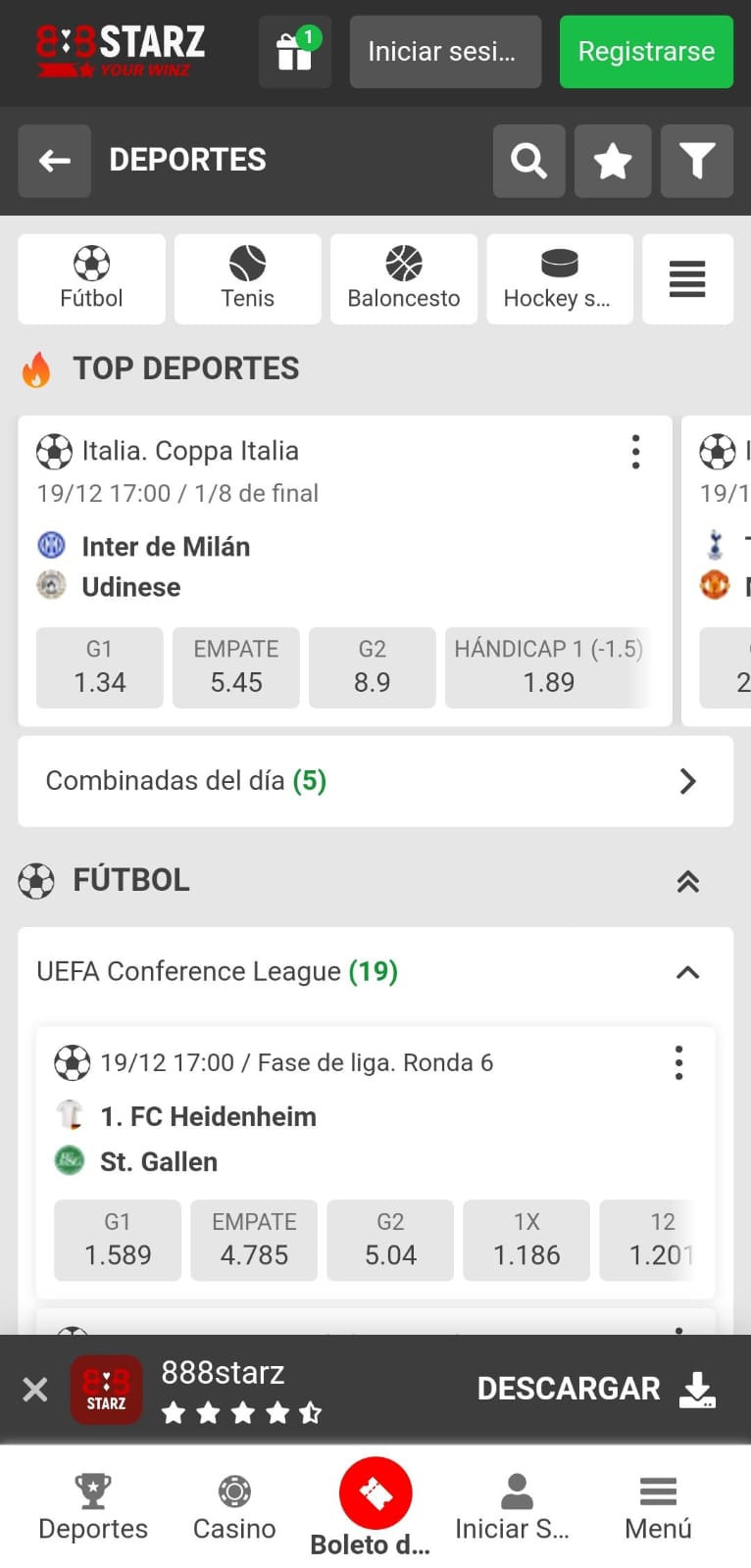
Task: Open the sports search icon
Action: [528, 161]
